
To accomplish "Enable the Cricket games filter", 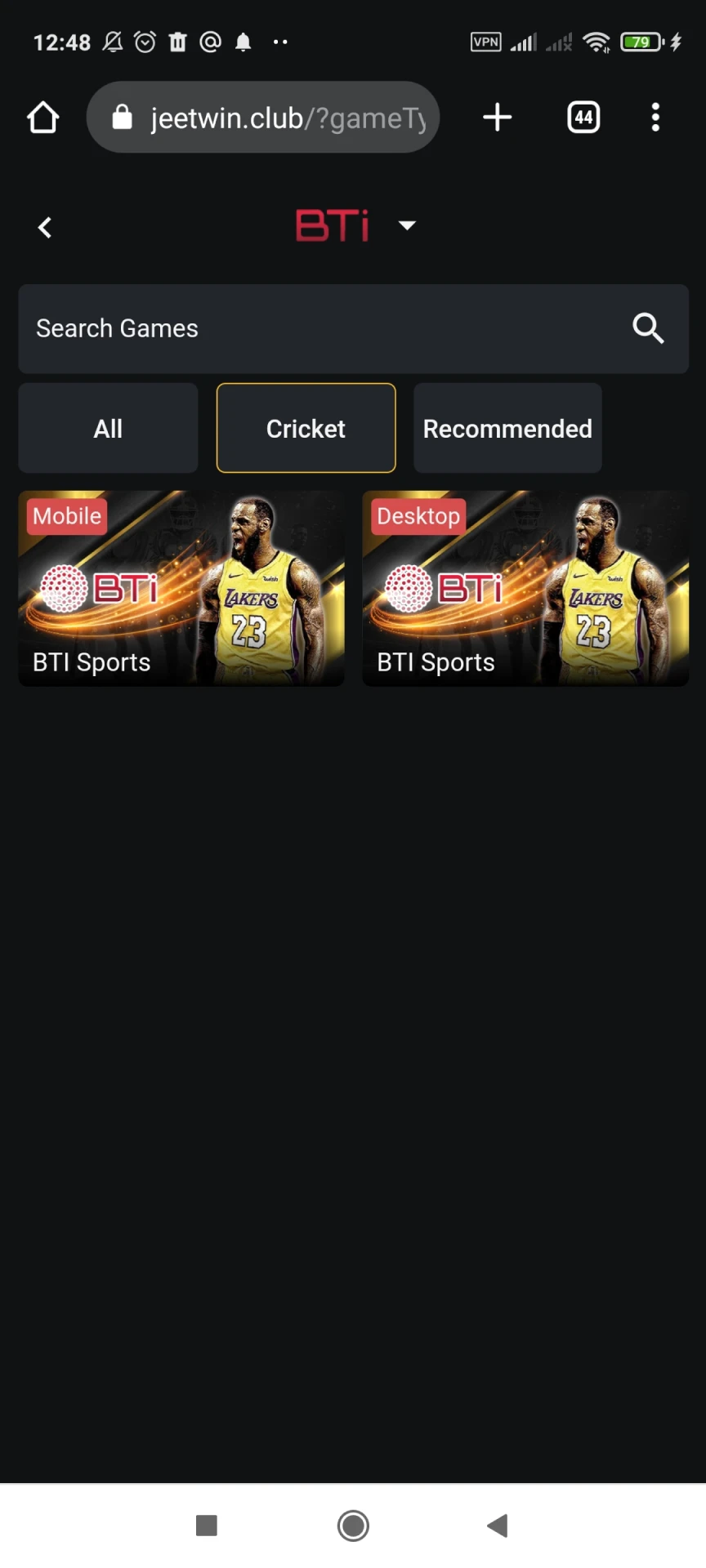I will tap(306, 428).
